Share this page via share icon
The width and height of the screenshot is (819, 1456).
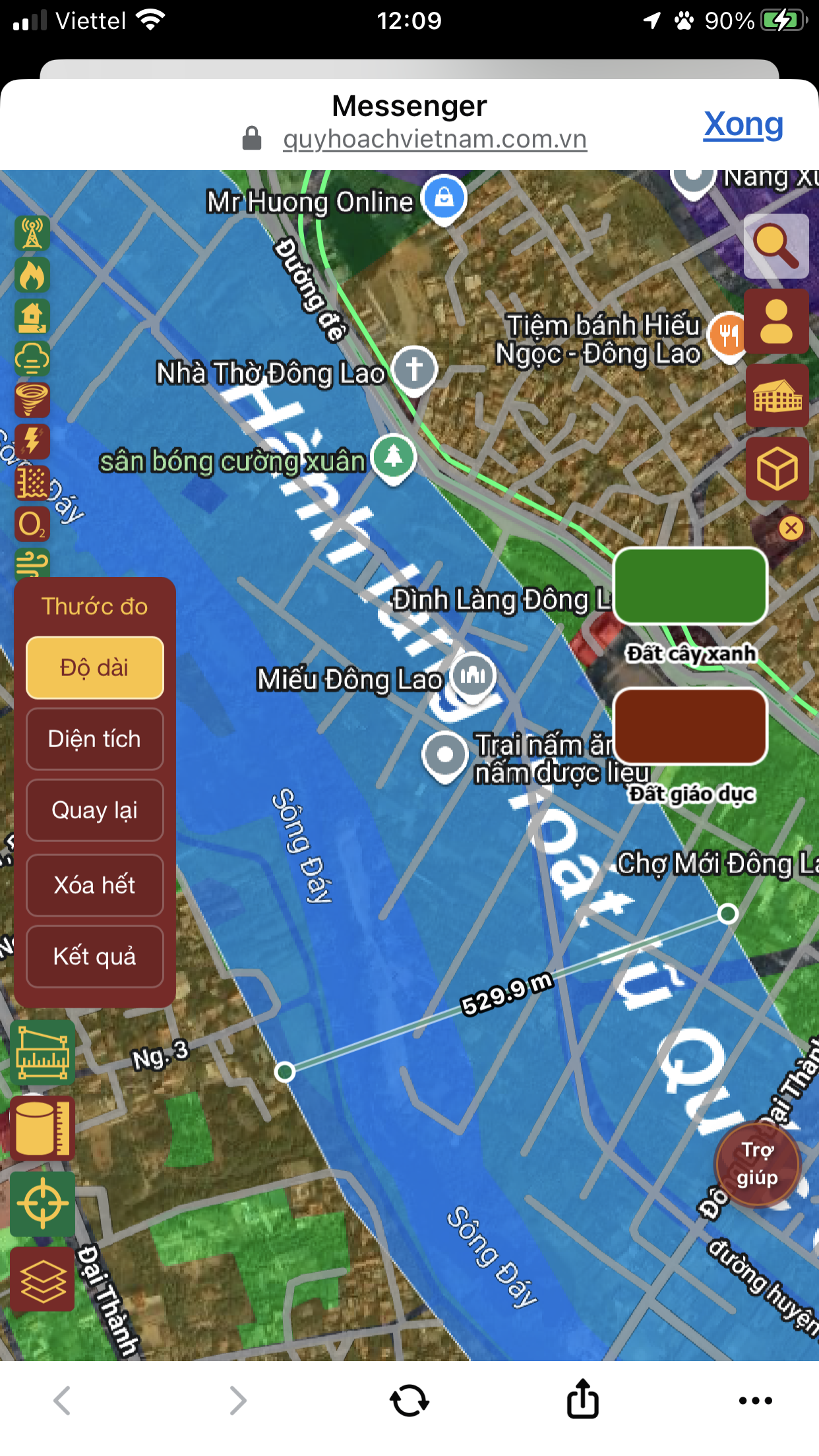583,1398
